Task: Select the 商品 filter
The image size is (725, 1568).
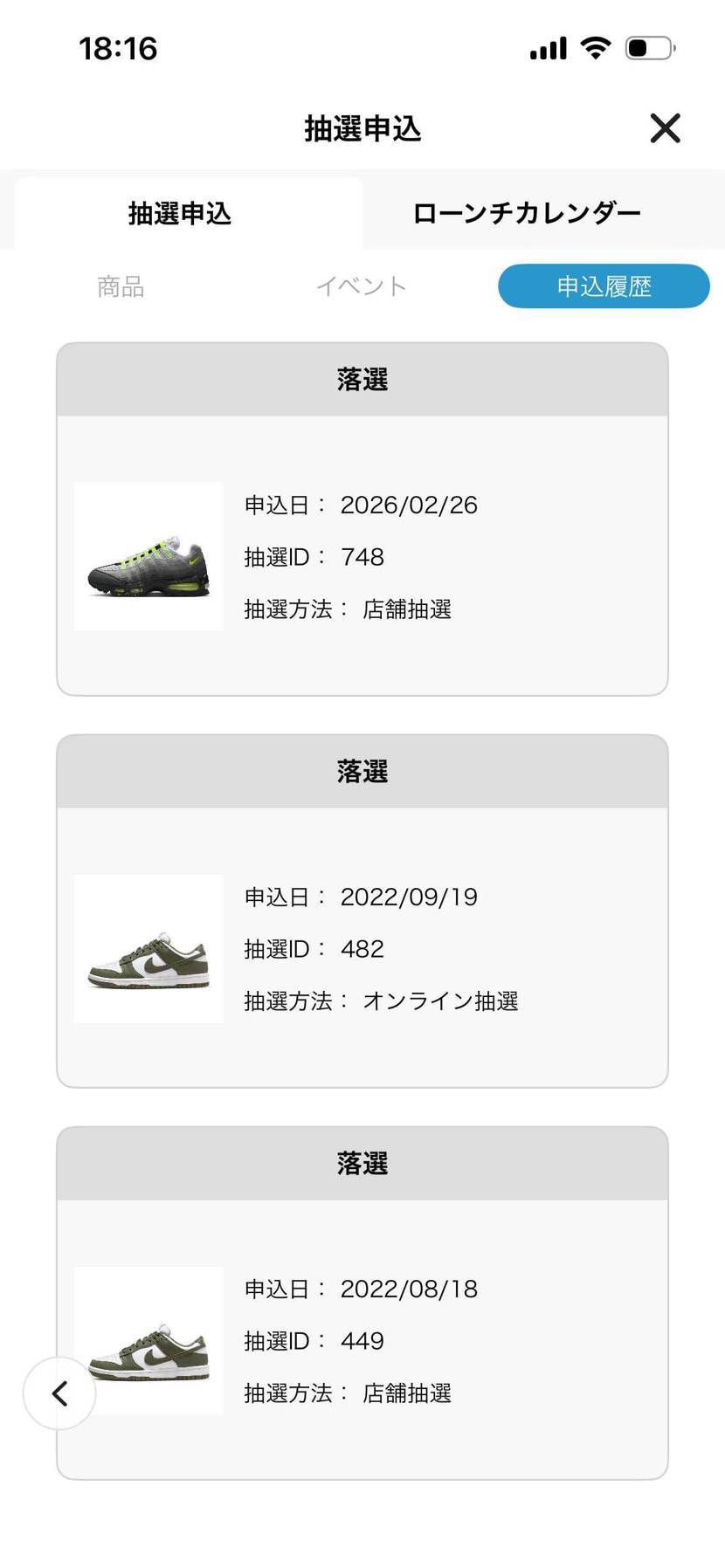Action: pyautogui.click(x=120, y=286)
